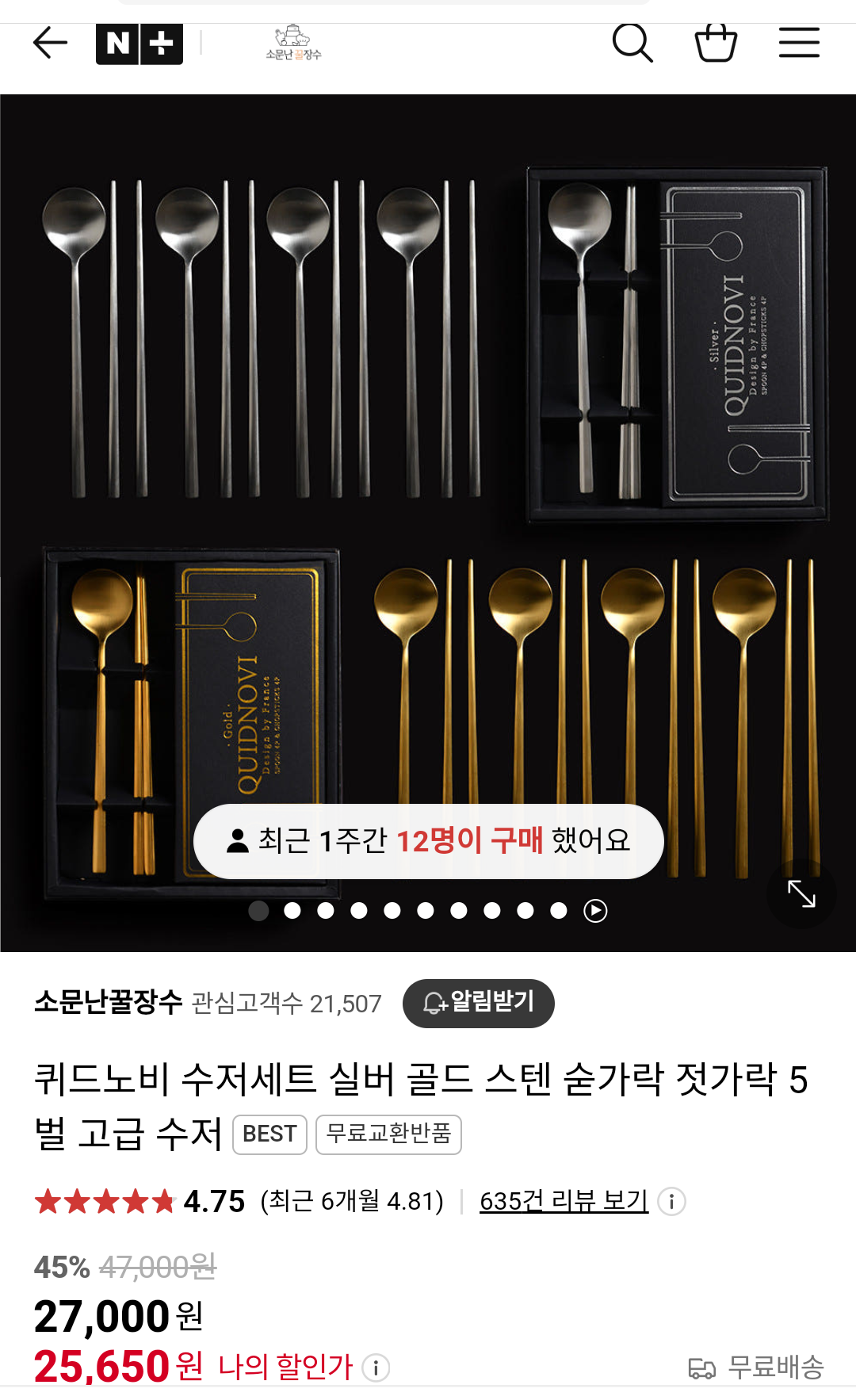
Task: Go back using the arrow
Action: tap(50, 43)
